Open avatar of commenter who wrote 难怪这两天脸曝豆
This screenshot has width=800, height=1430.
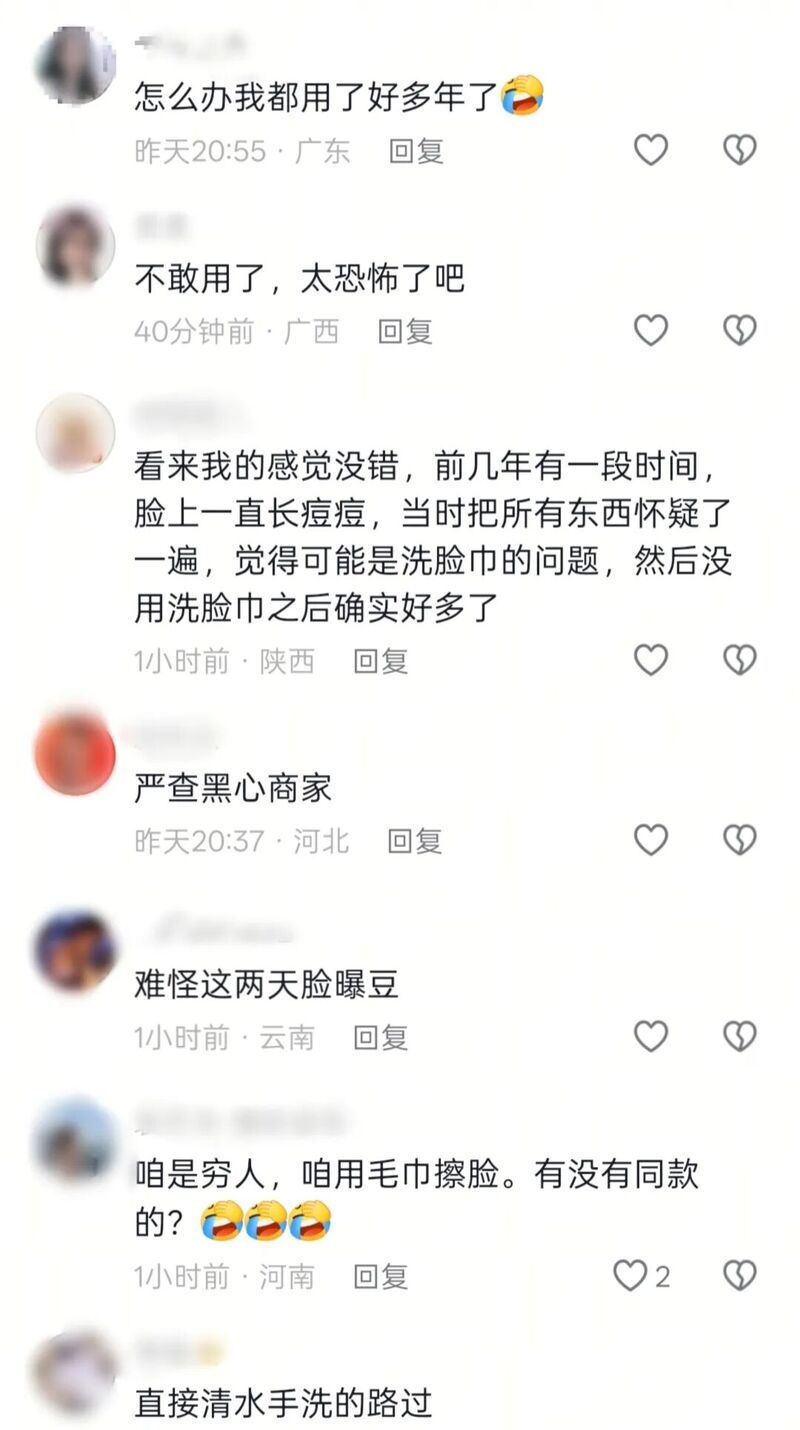coord(75,951)
